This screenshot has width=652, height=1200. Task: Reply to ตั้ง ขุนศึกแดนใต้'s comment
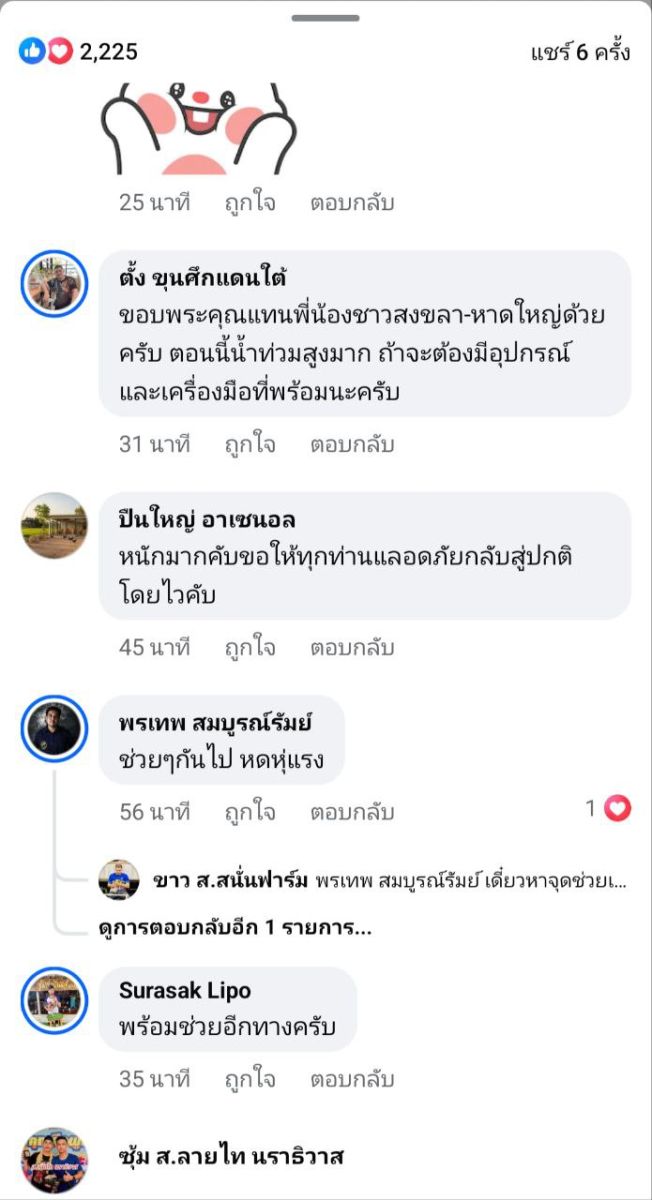[351, 445]
